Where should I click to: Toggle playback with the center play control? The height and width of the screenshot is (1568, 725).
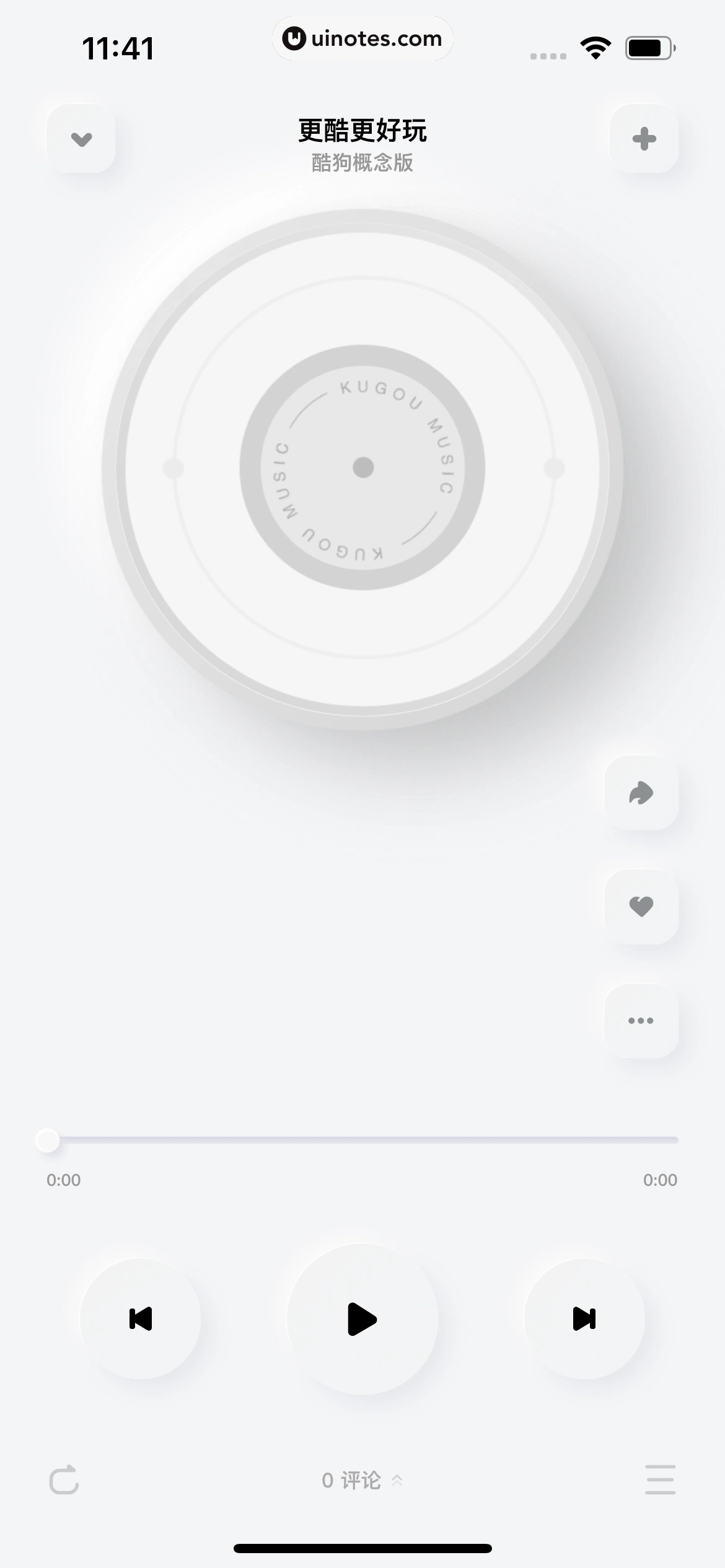362,1320
